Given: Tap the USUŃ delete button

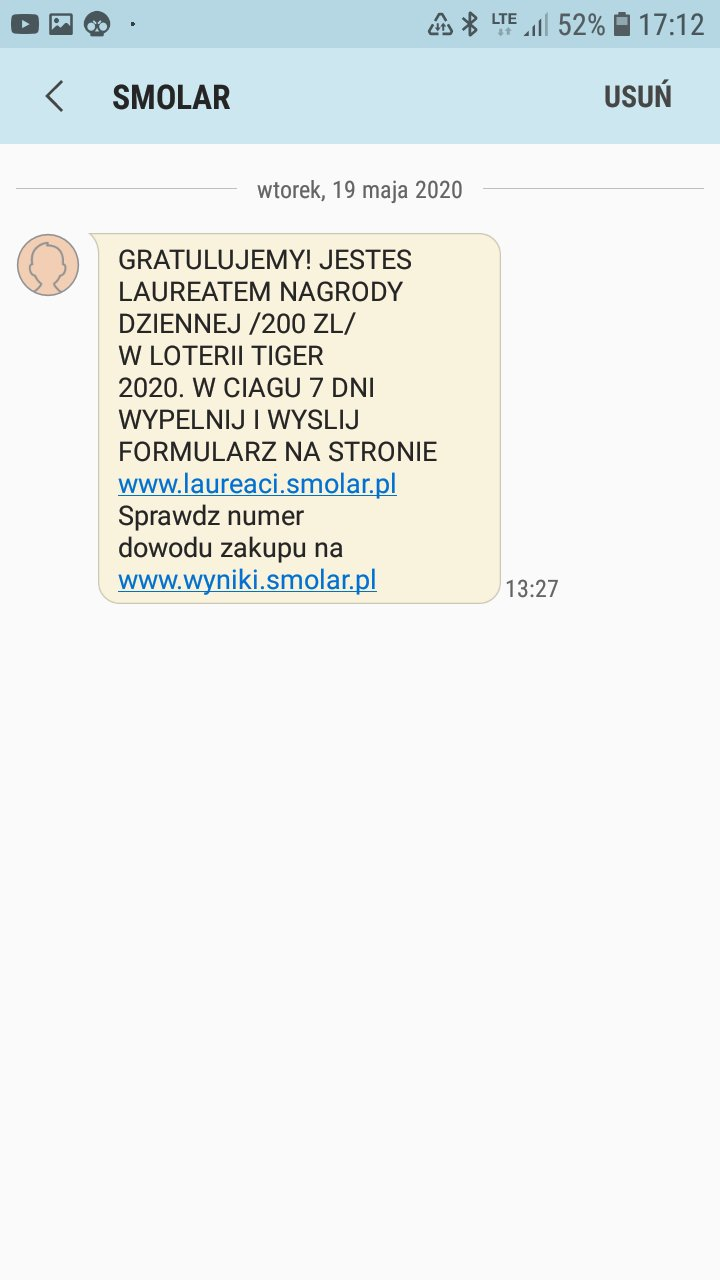Looking at the screenshot, I should pos(637,97).
